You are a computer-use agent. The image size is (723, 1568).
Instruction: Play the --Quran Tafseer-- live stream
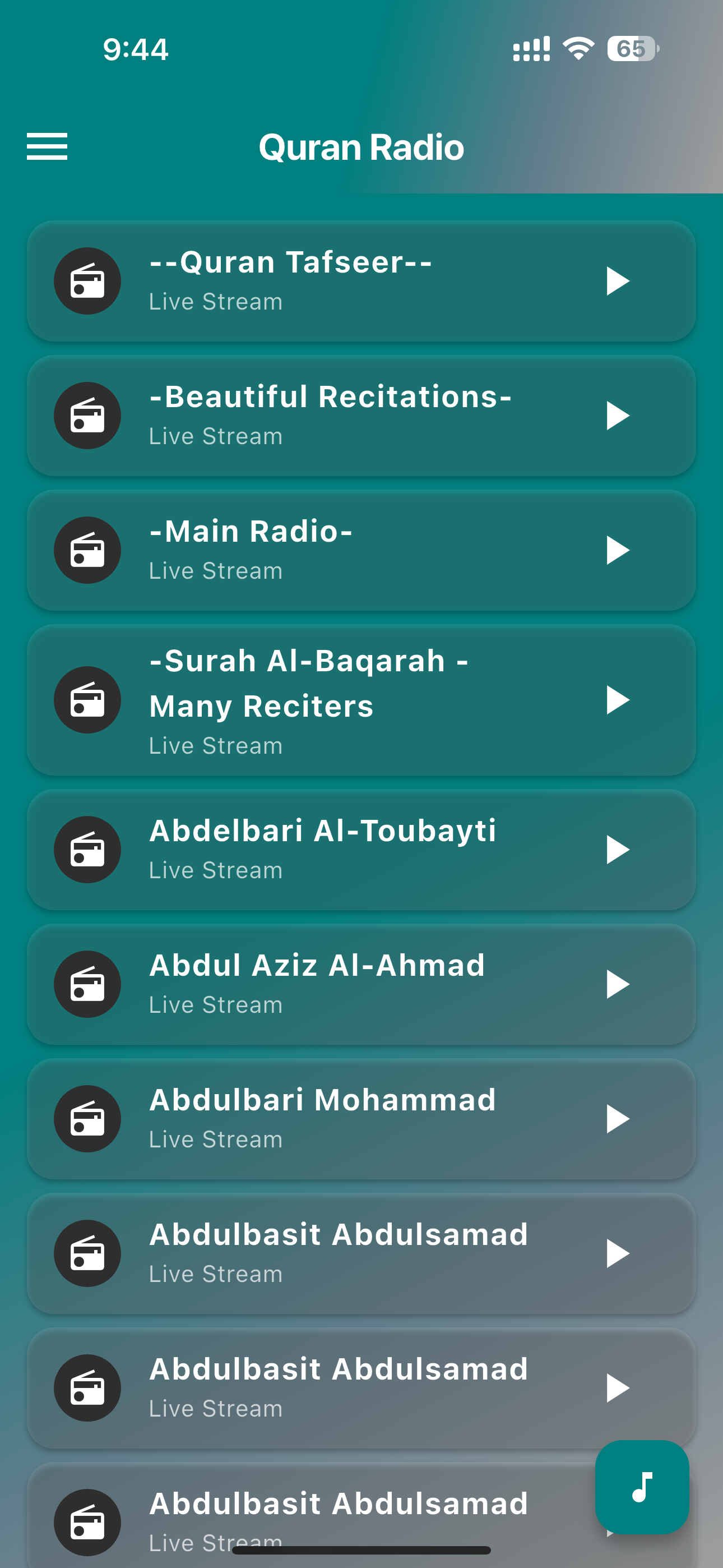[617, 281]
